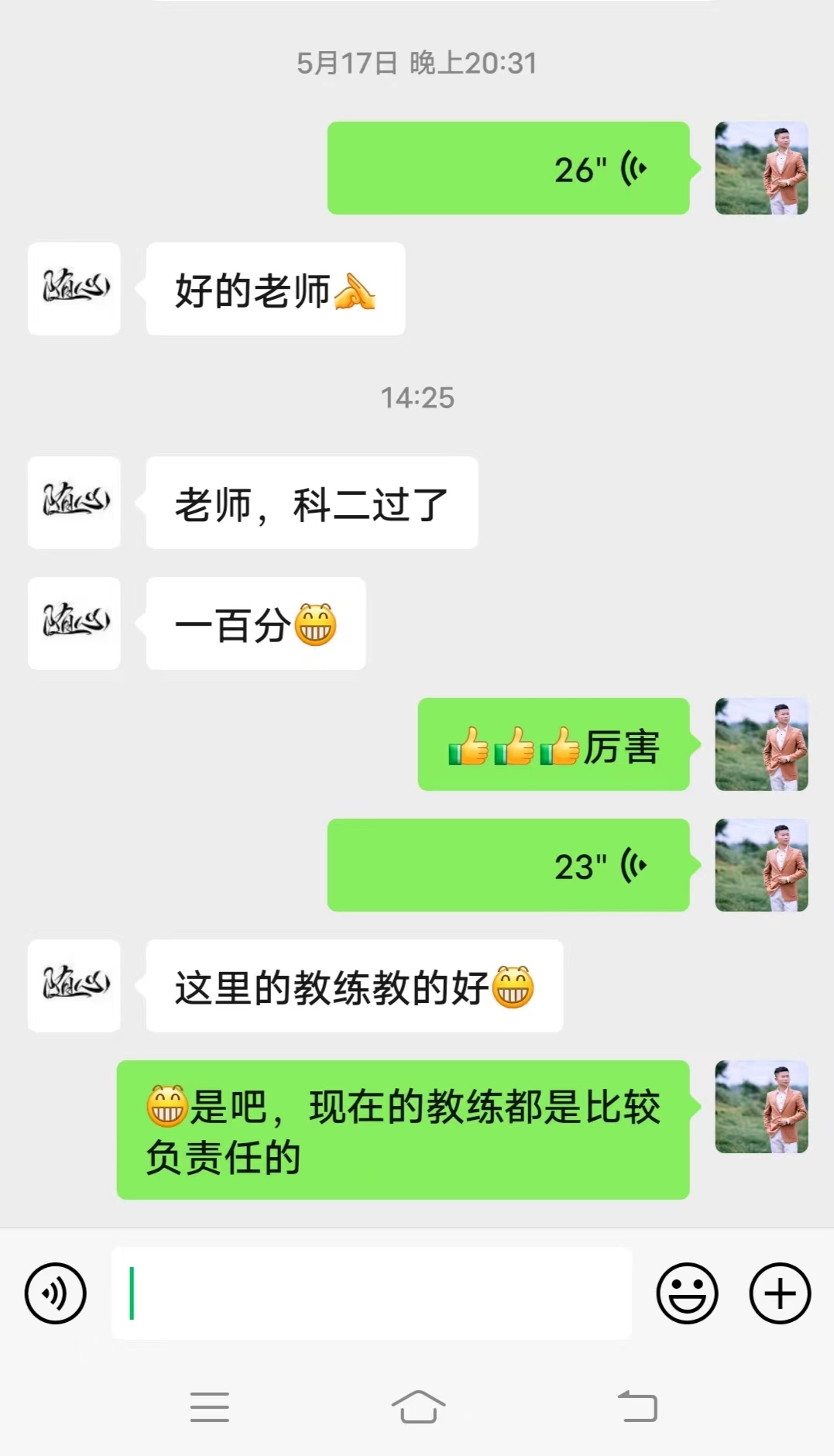Image resolution: width=834 pixels, height=1456 pixels.
Task: Tap the 14:25 timestamp label
Action: (417, 398)
